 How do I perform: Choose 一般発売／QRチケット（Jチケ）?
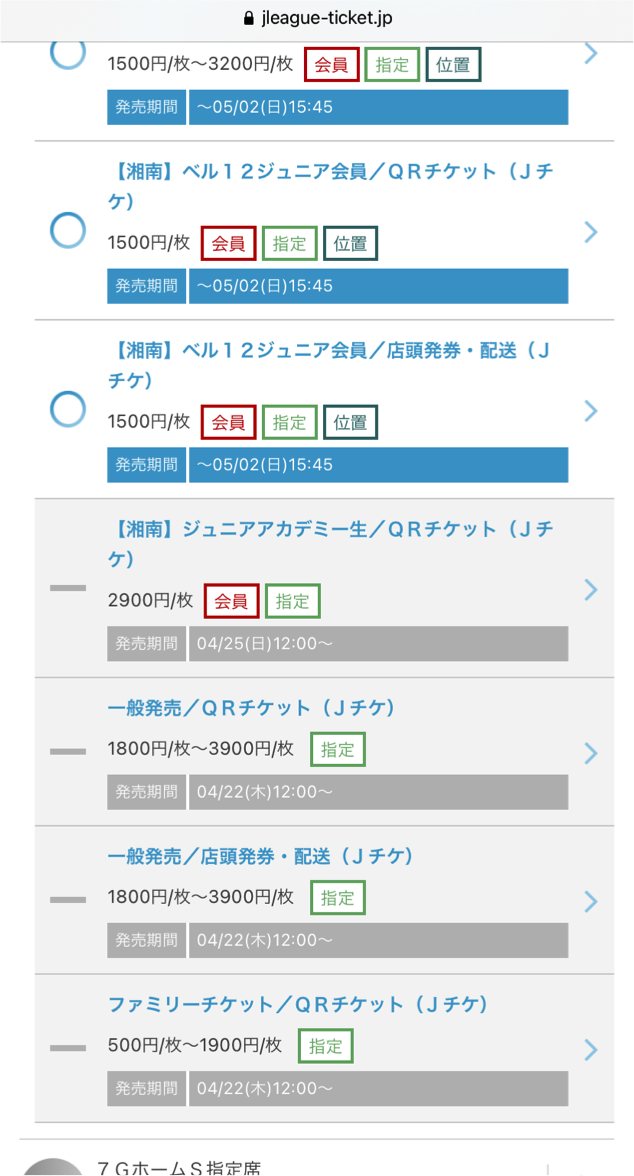pyautogui.click(x=324, y=752)
